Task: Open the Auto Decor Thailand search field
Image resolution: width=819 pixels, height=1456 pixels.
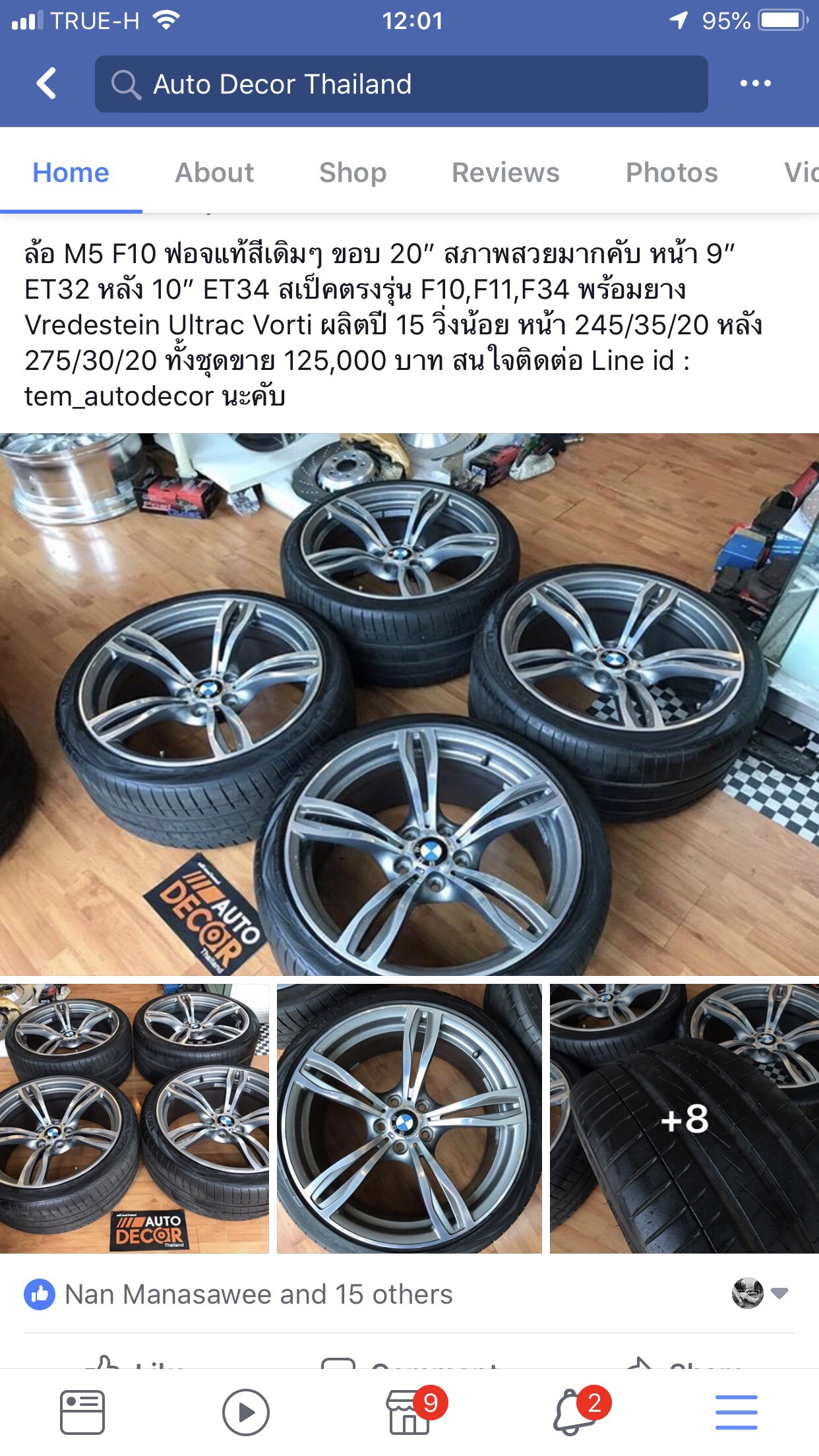Action: pos(401,84)
